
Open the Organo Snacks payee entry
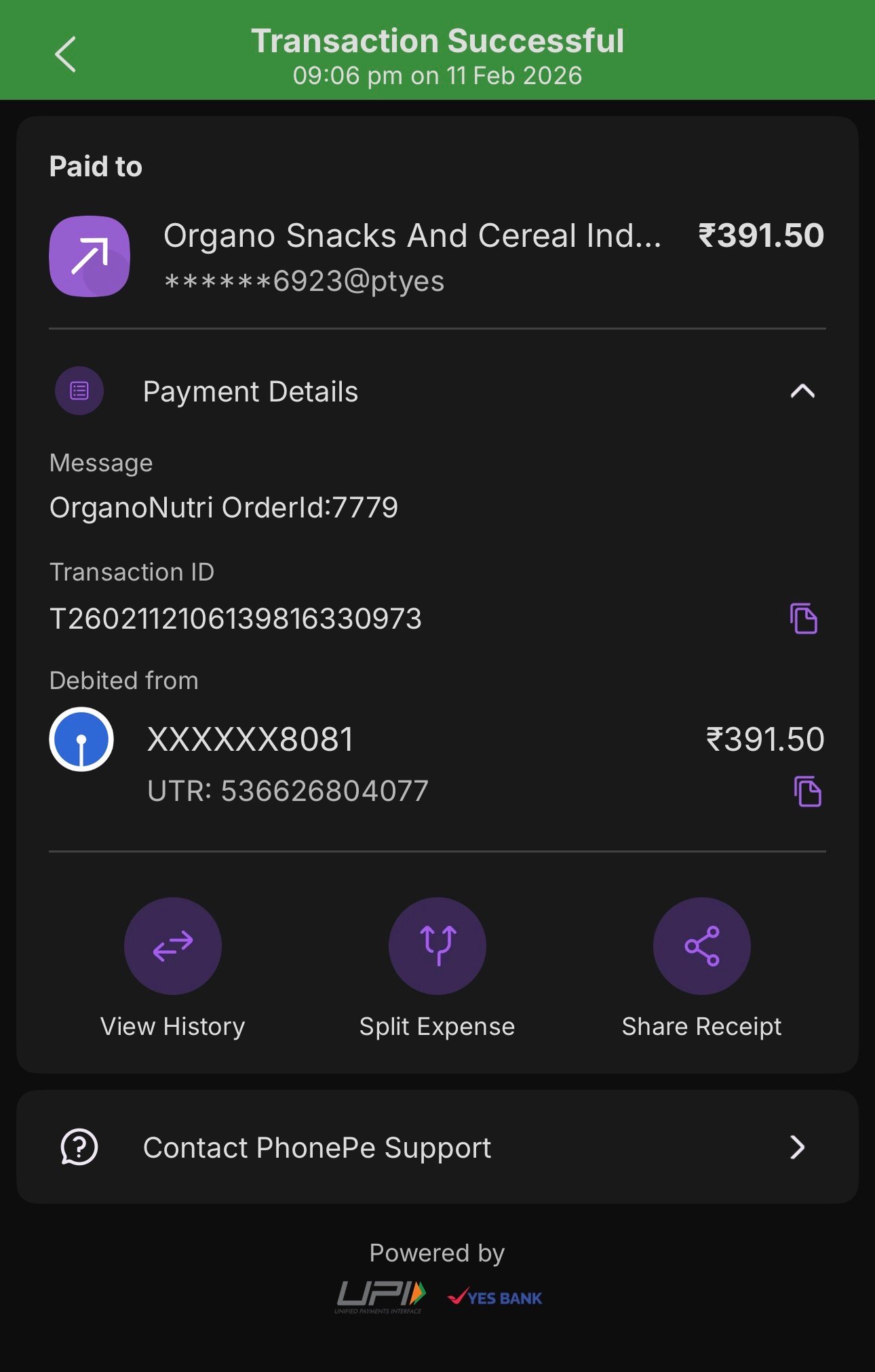coord(437,256)
